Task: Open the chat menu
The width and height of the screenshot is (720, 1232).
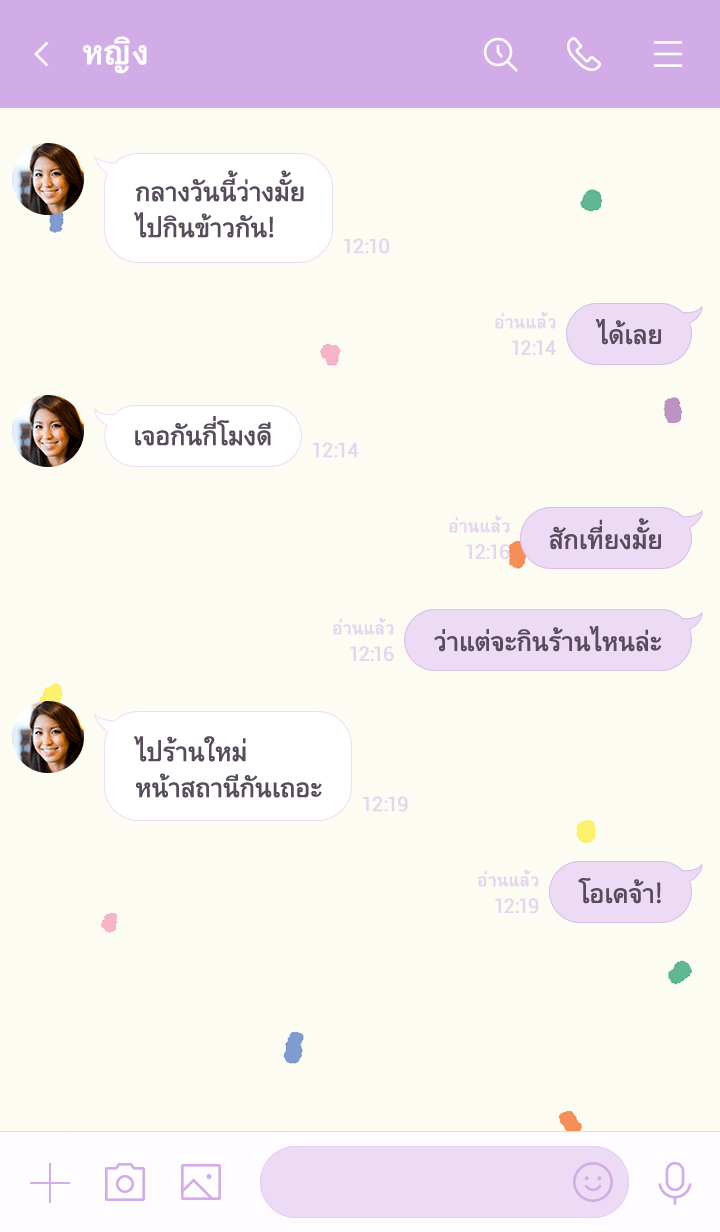Action: [667, 54]
